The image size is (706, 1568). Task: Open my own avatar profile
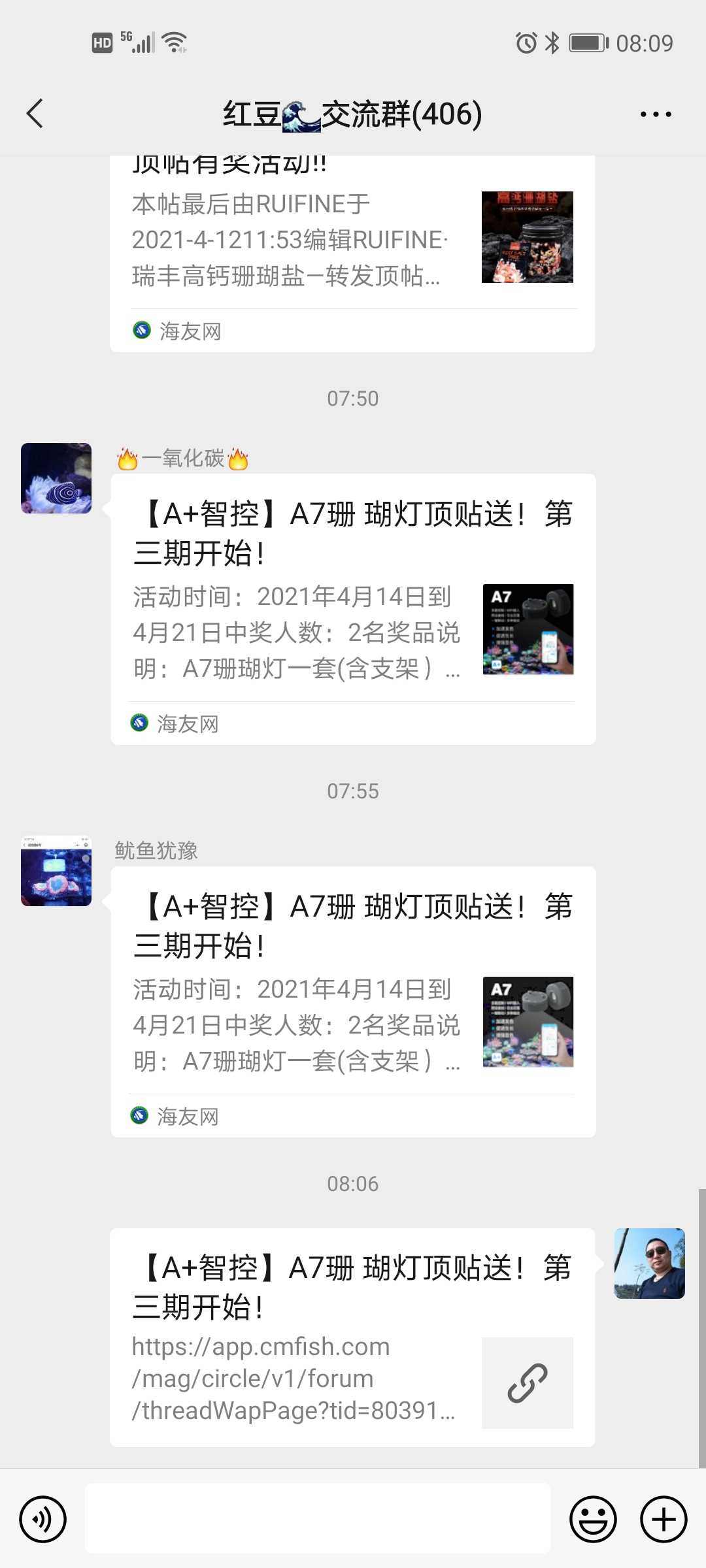649,1264
